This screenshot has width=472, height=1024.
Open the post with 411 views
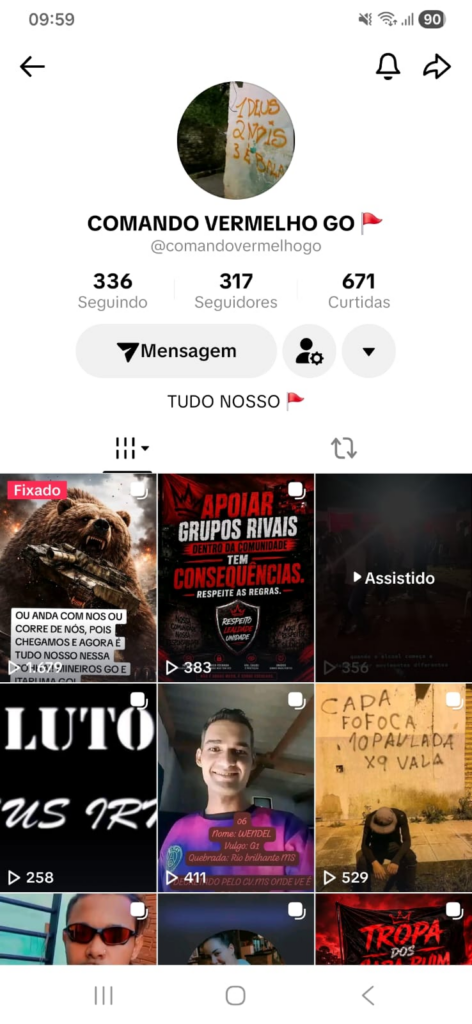click(236, 788)
